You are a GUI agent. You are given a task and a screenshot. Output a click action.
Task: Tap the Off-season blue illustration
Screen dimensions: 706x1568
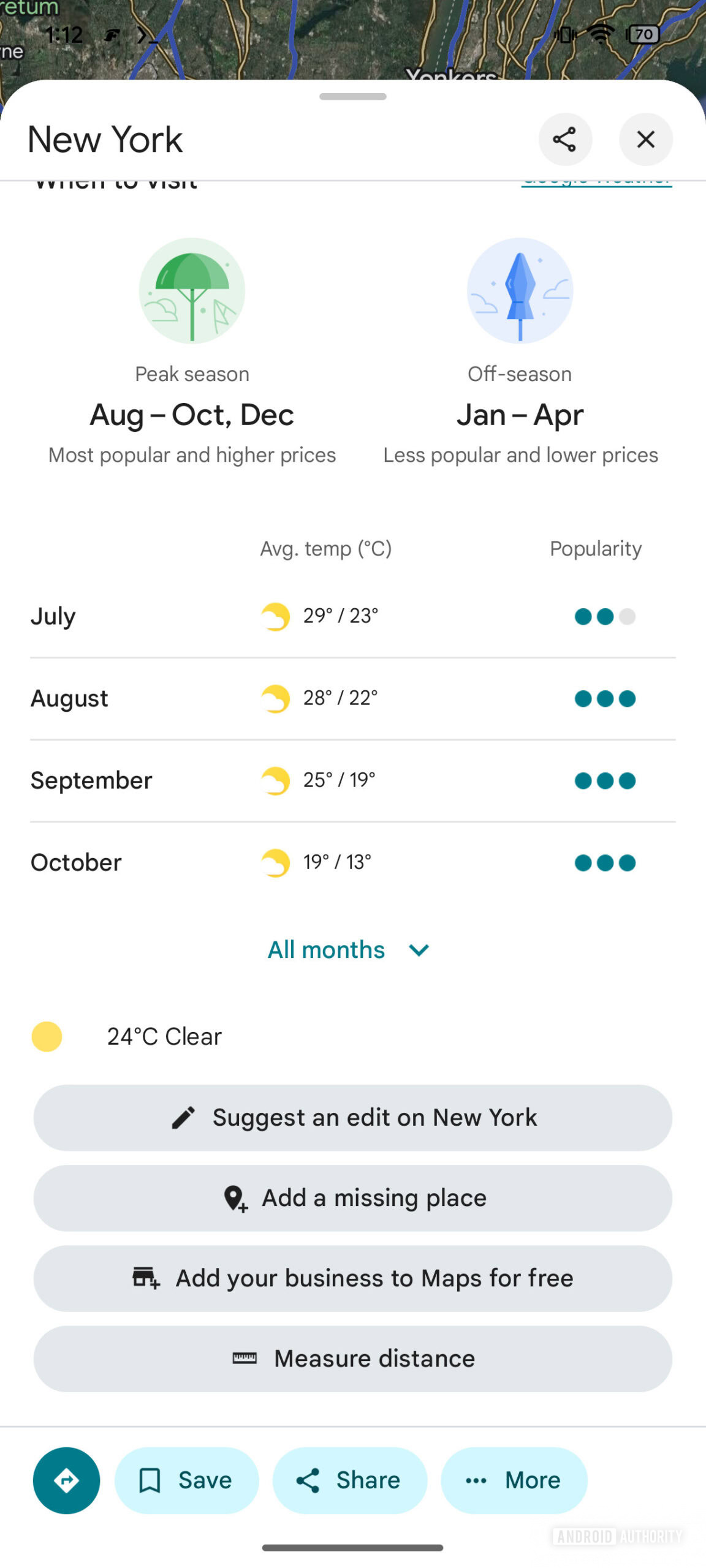click(520, 291)
